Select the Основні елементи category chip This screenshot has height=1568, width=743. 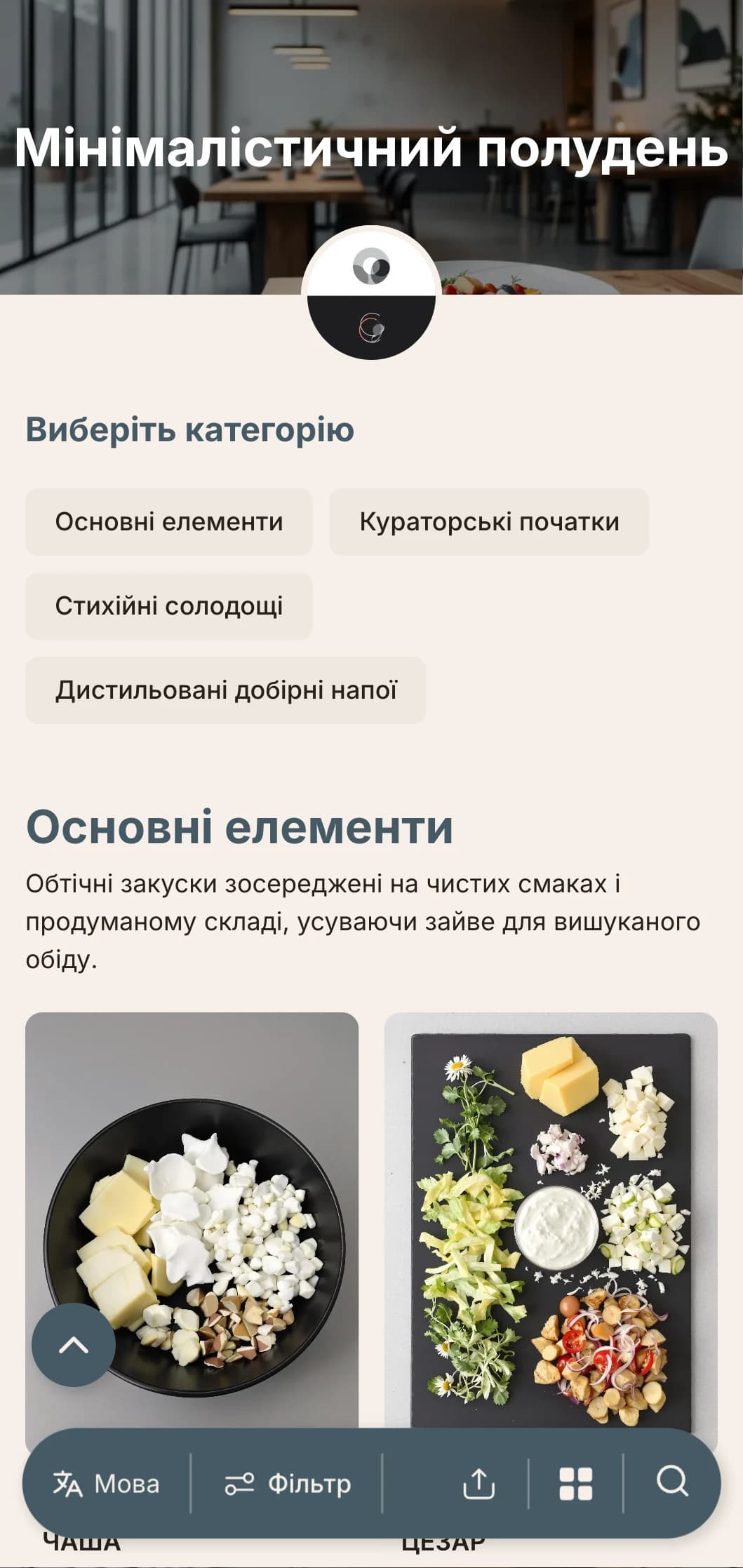tap(168, 522)
